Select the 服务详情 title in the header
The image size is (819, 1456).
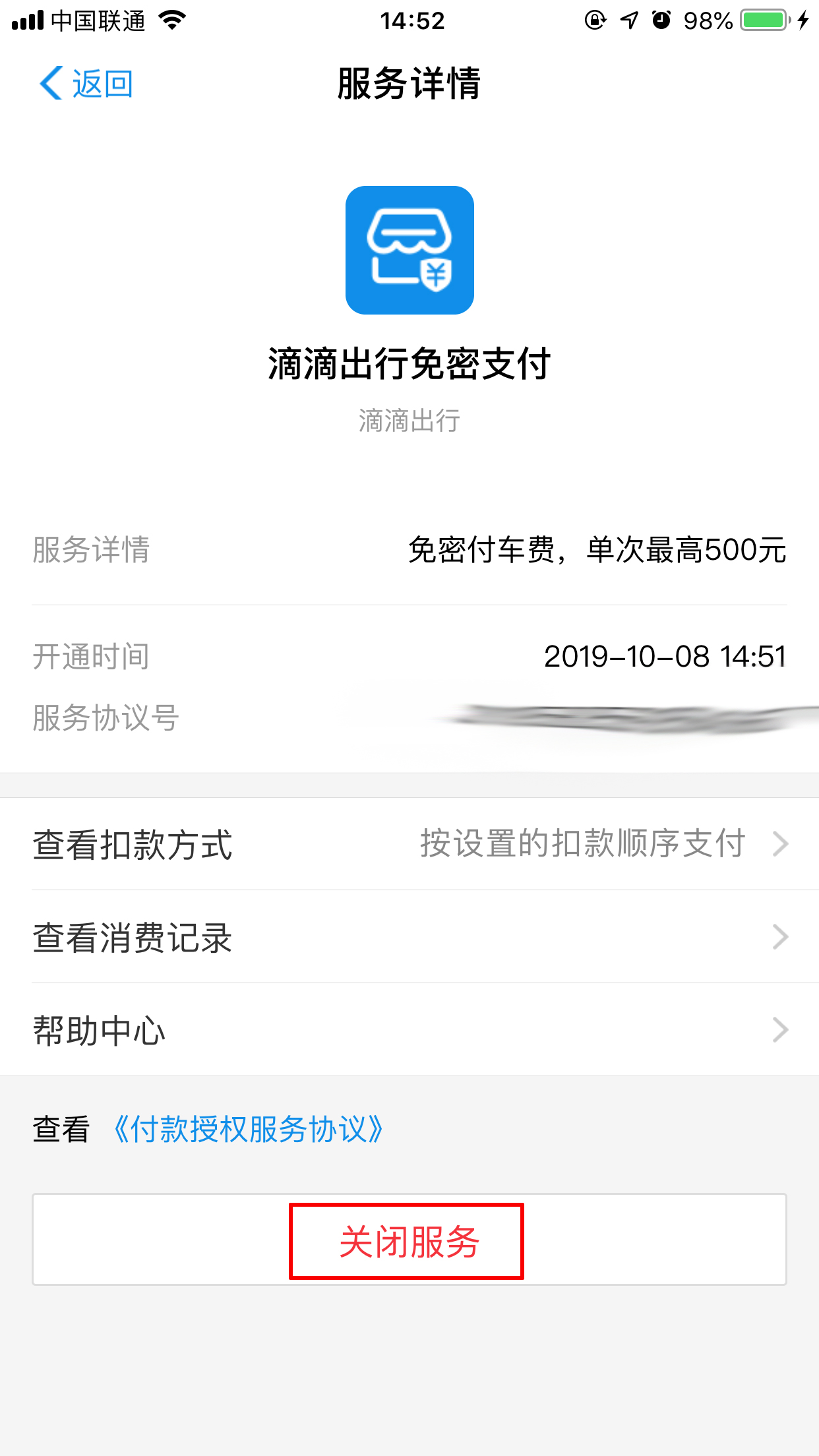pyautogui.click(x=409, y=82)
